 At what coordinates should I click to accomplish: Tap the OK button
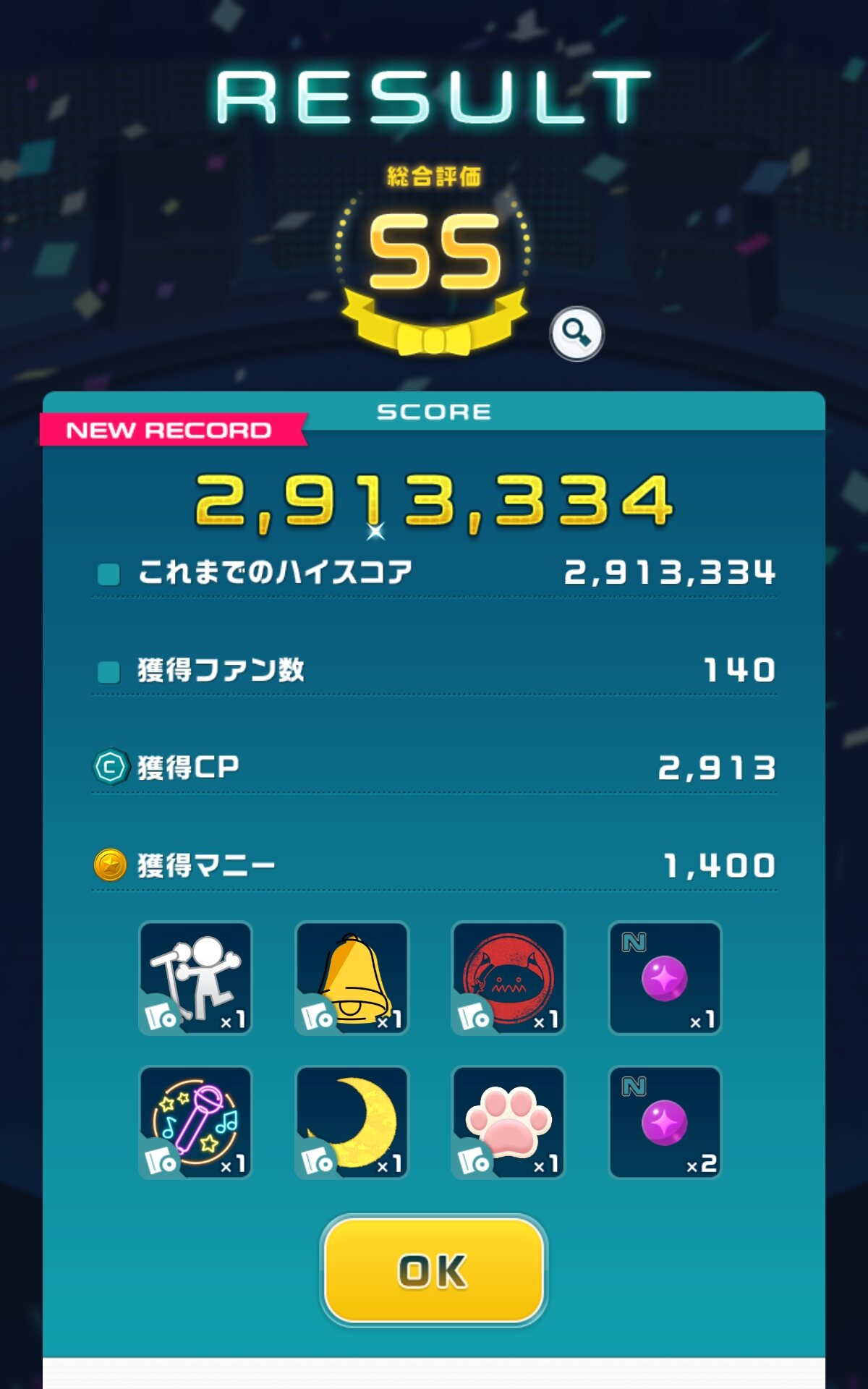click(433, 1270)
